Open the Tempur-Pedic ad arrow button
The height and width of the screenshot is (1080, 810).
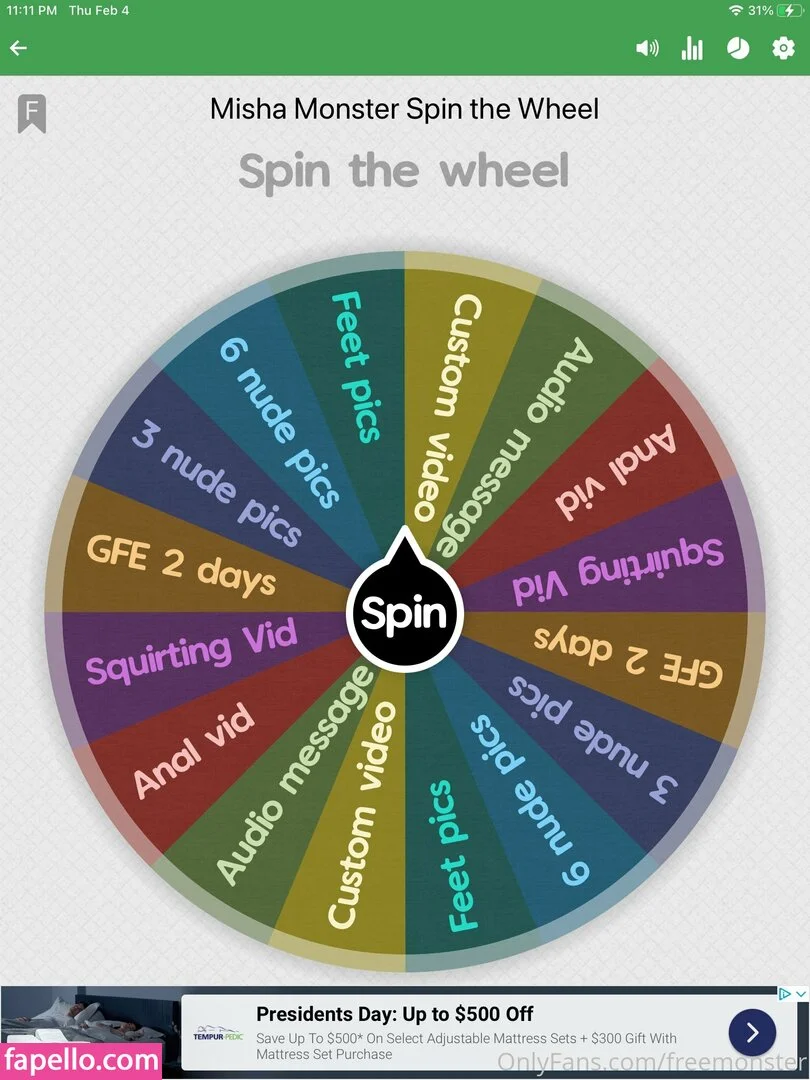click(x=752, y=1032)
